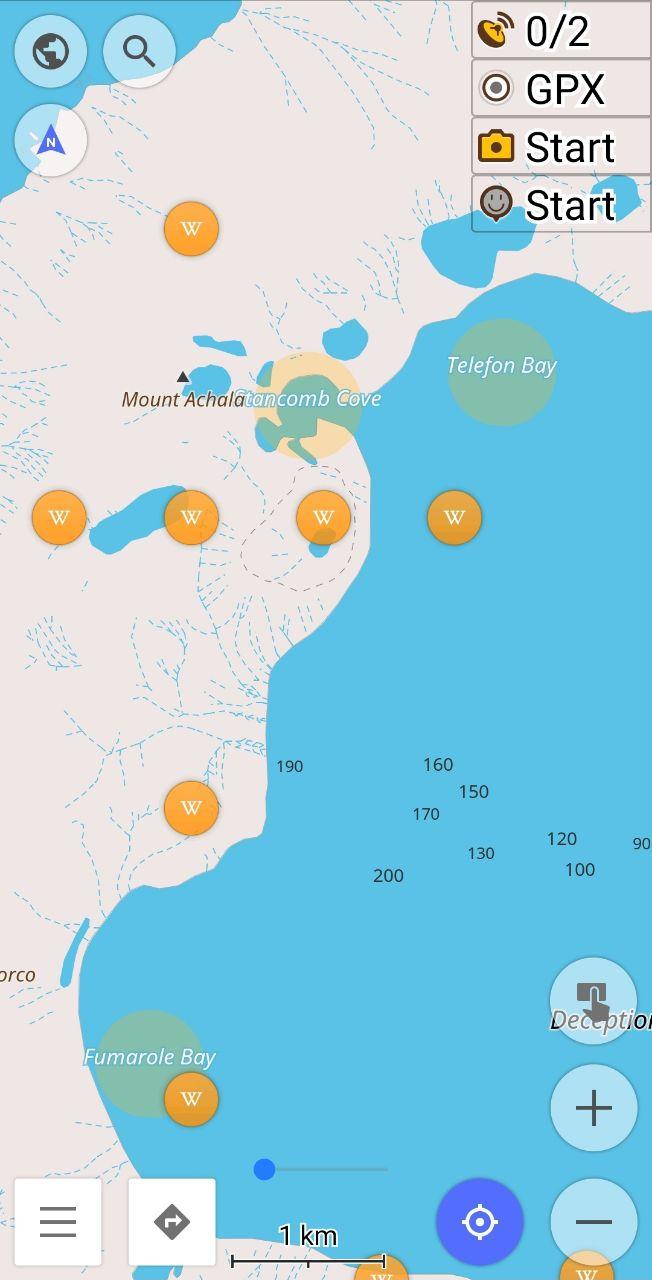Tap the GPS satellites 0/2 widget
This screenshot has height=1280, width=652.
(x=561, y=31)
